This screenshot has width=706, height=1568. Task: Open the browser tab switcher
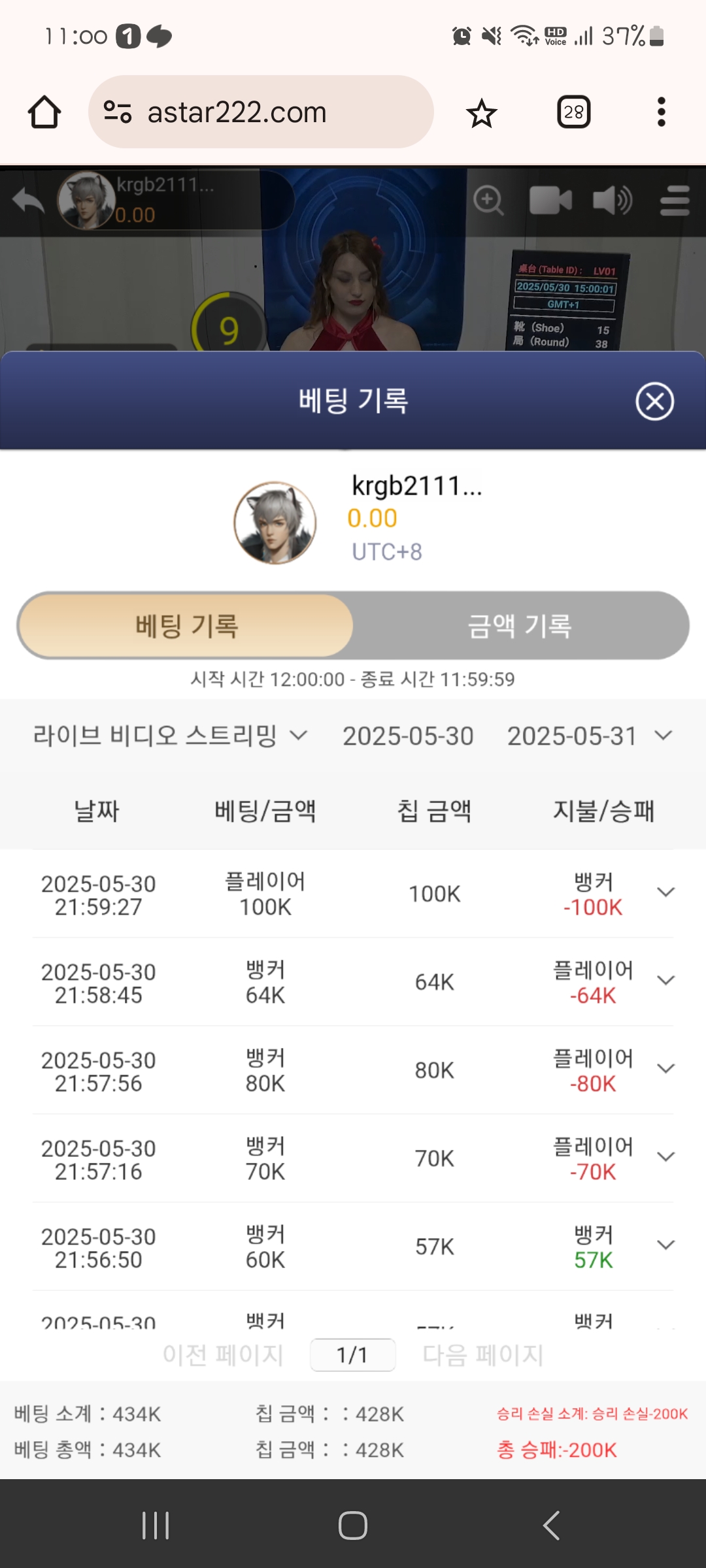(573, 112)
